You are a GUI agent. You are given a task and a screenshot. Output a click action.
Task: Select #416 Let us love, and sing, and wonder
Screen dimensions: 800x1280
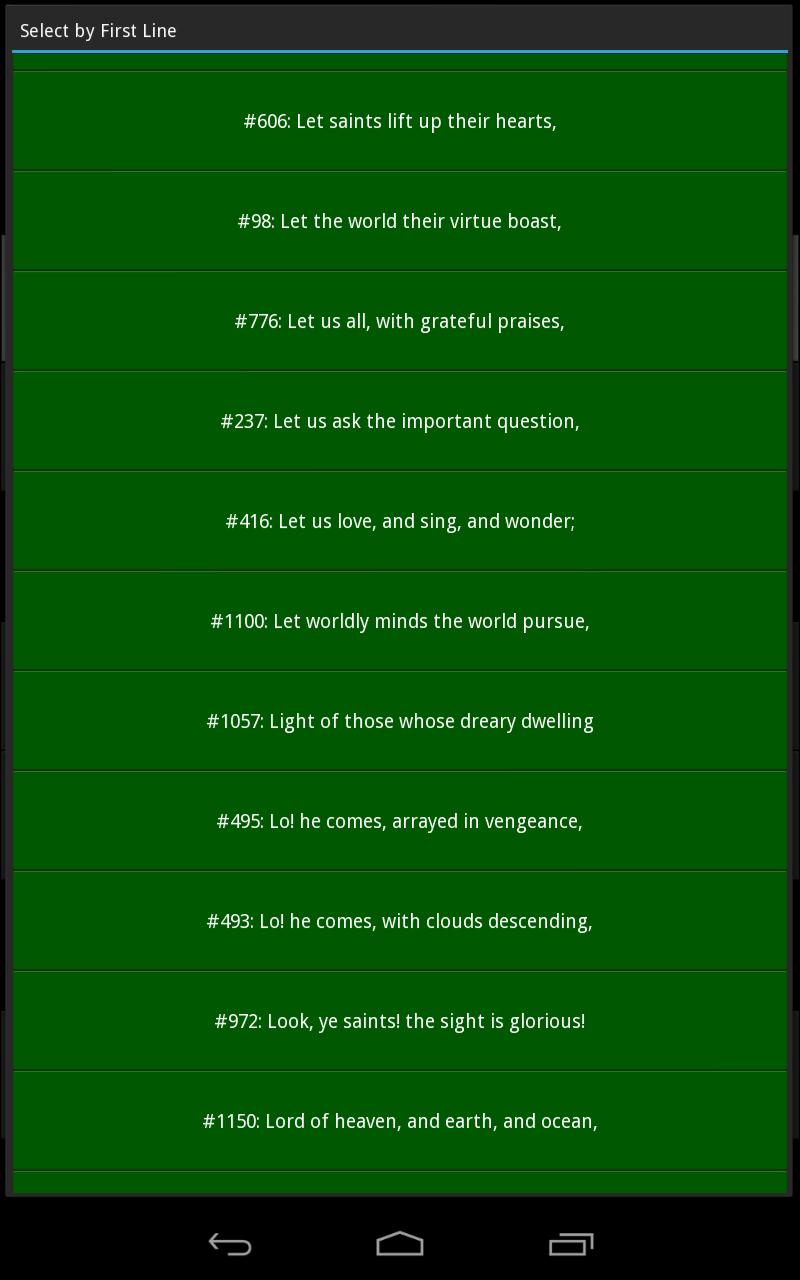[400, 521]
